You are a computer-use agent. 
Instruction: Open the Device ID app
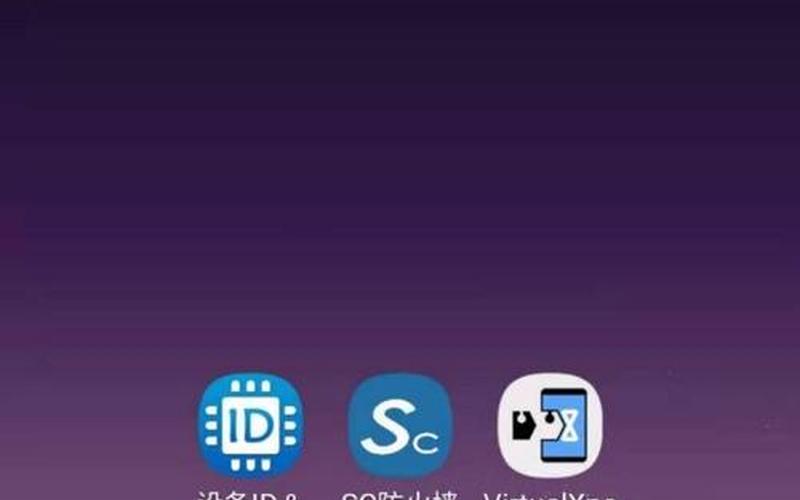point(249,425)
